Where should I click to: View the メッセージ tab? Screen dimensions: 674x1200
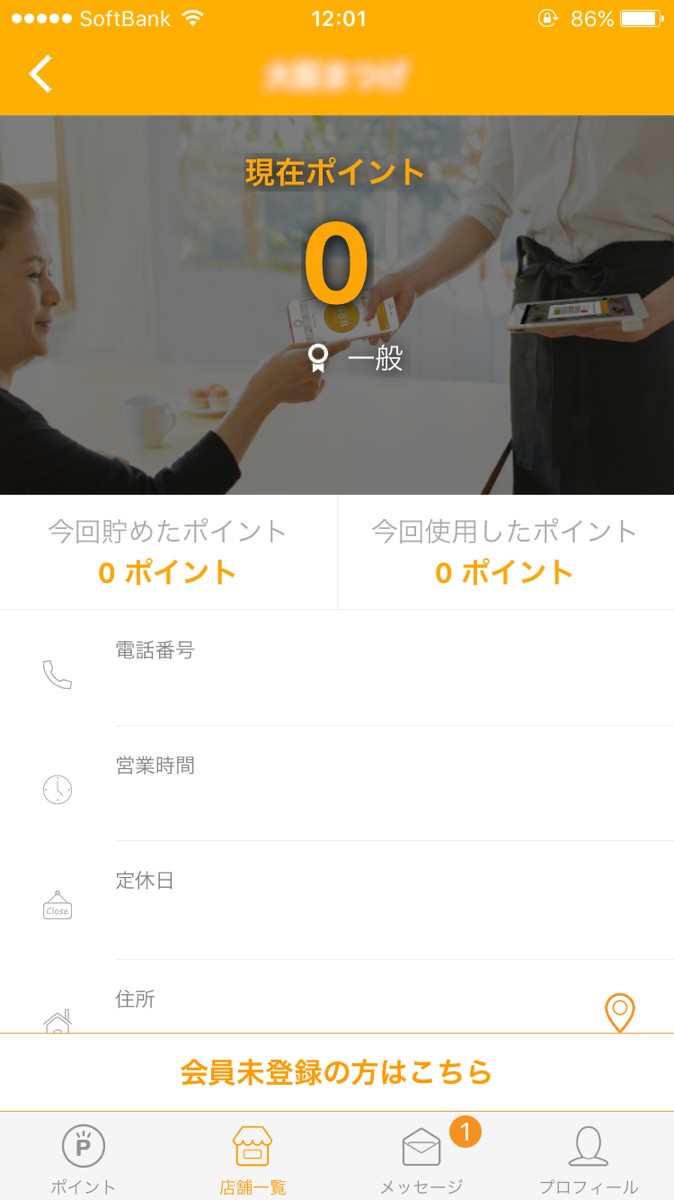point(421,1158)
